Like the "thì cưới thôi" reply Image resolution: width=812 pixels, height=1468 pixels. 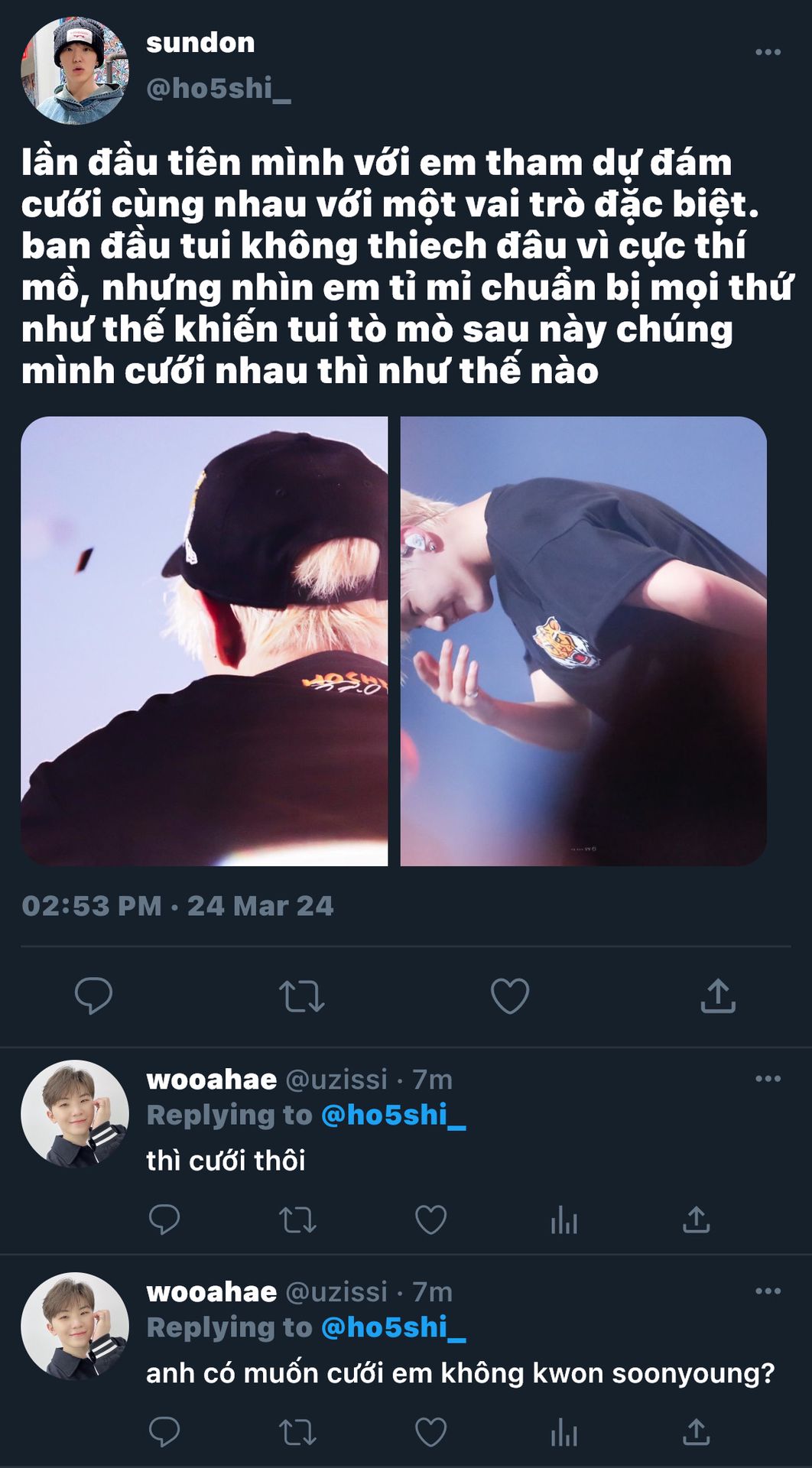coord(430,1220)
